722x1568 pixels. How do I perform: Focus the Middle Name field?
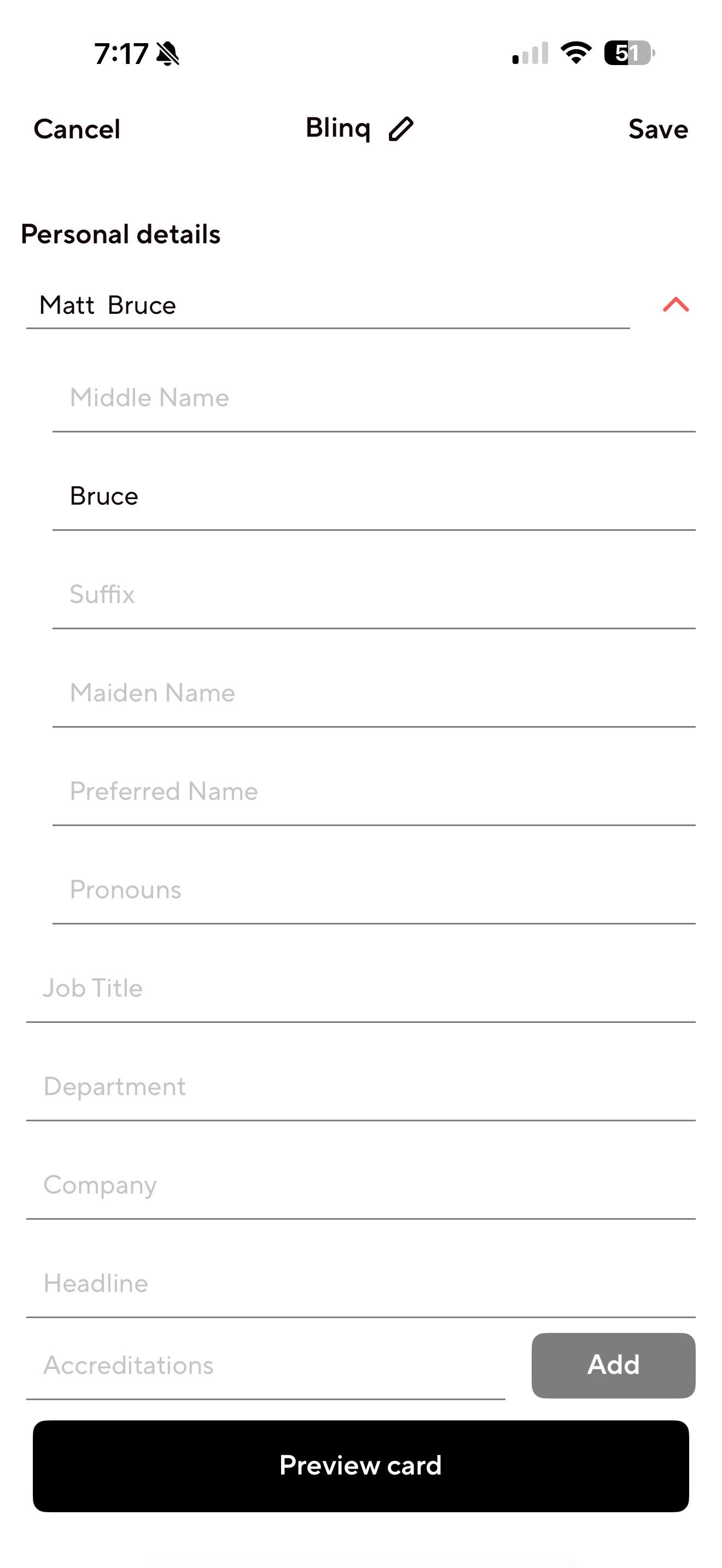(x=373, y=398)
